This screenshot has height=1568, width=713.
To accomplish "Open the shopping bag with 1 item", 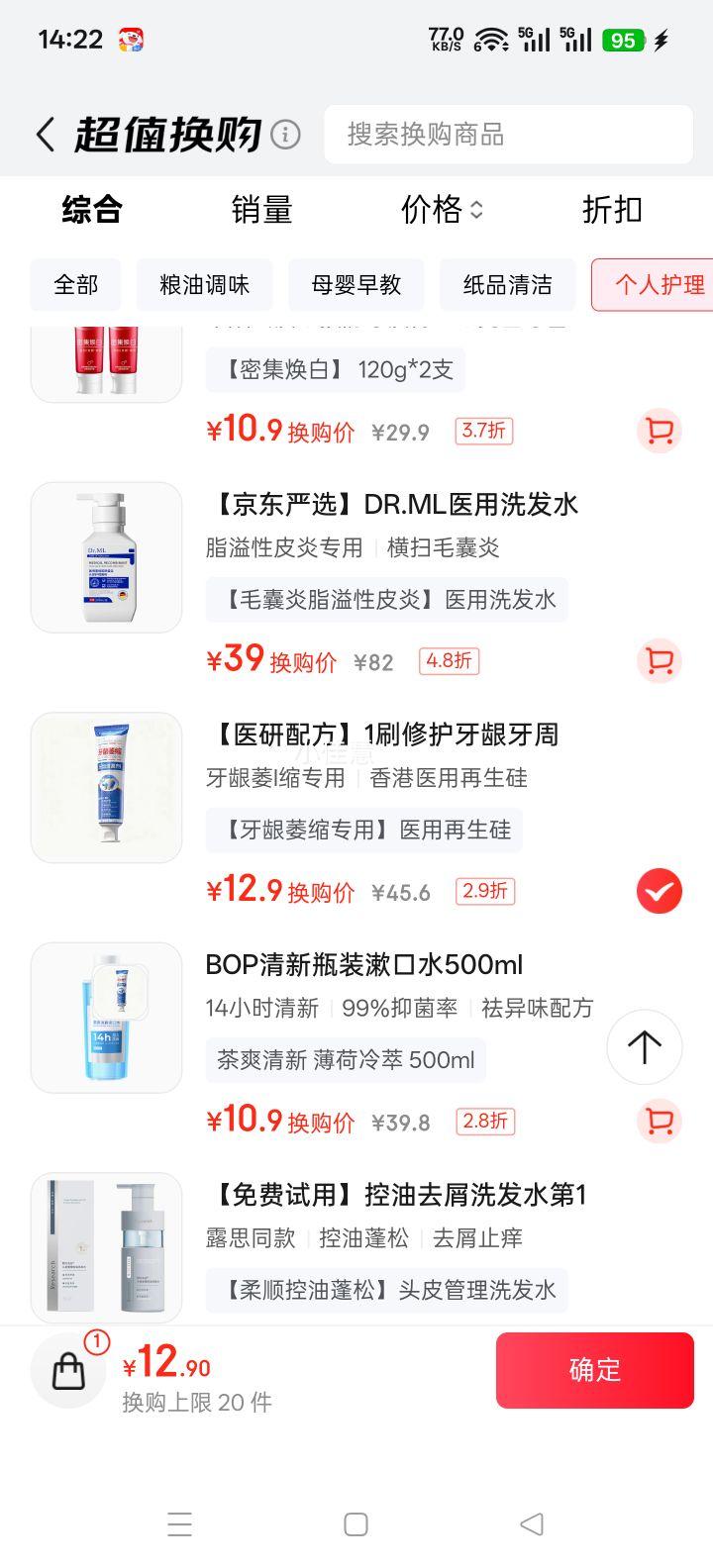I will 68,1371.
